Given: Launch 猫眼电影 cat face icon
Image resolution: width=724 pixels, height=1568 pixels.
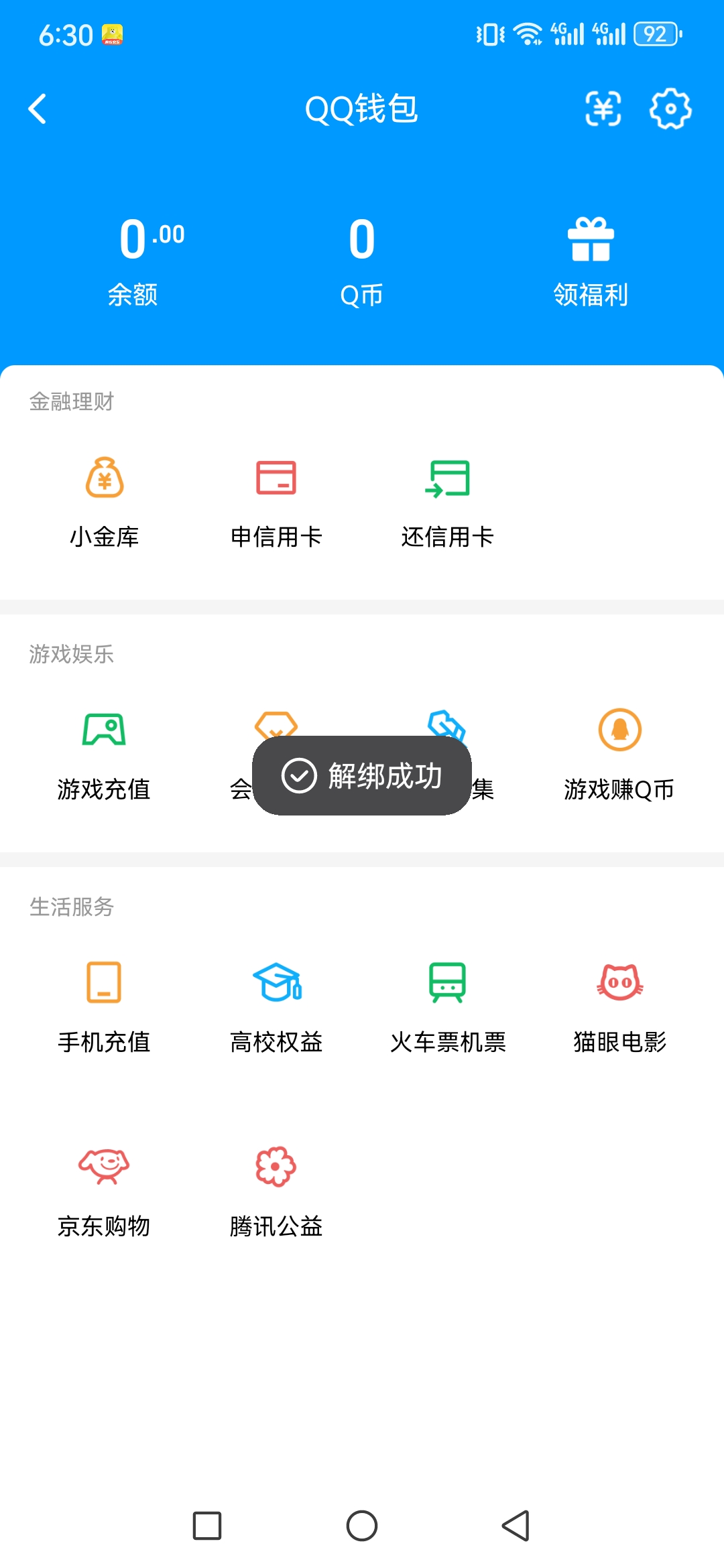Looking at the screenshot, I should [x=619, y=983].
